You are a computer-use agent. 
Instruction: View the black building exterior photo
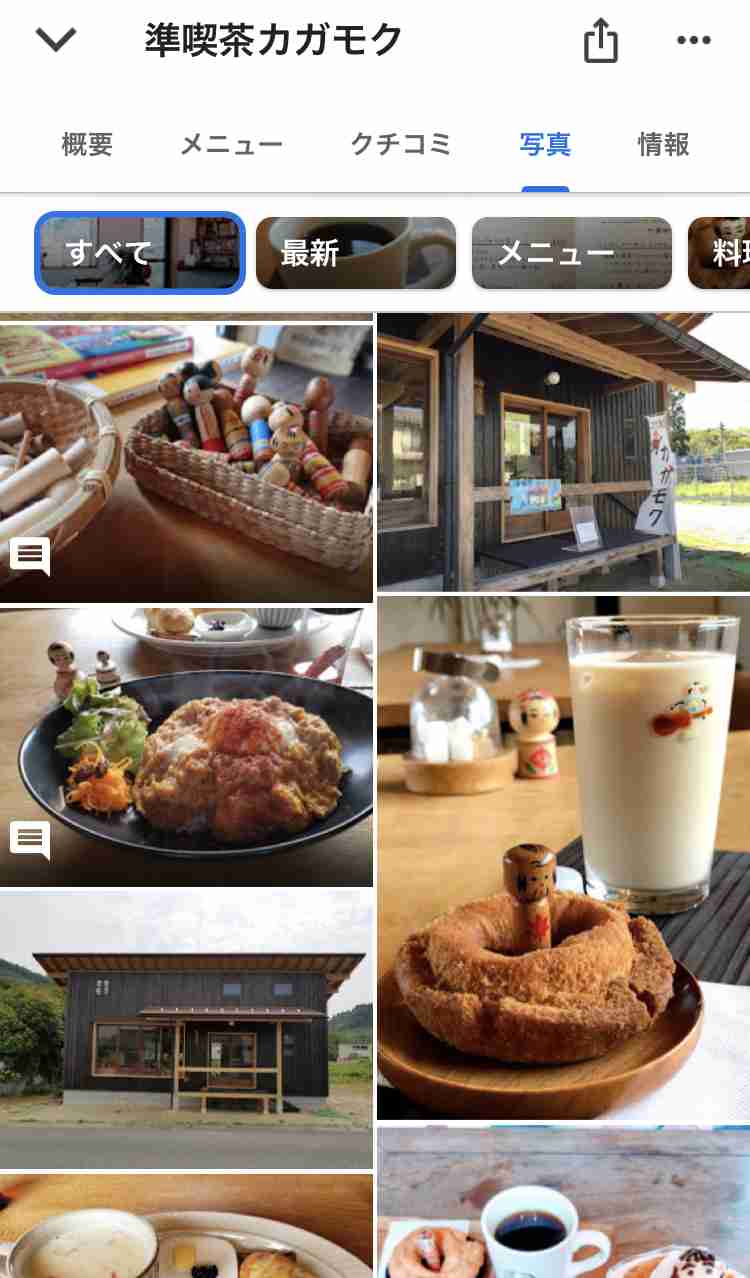186,1030
